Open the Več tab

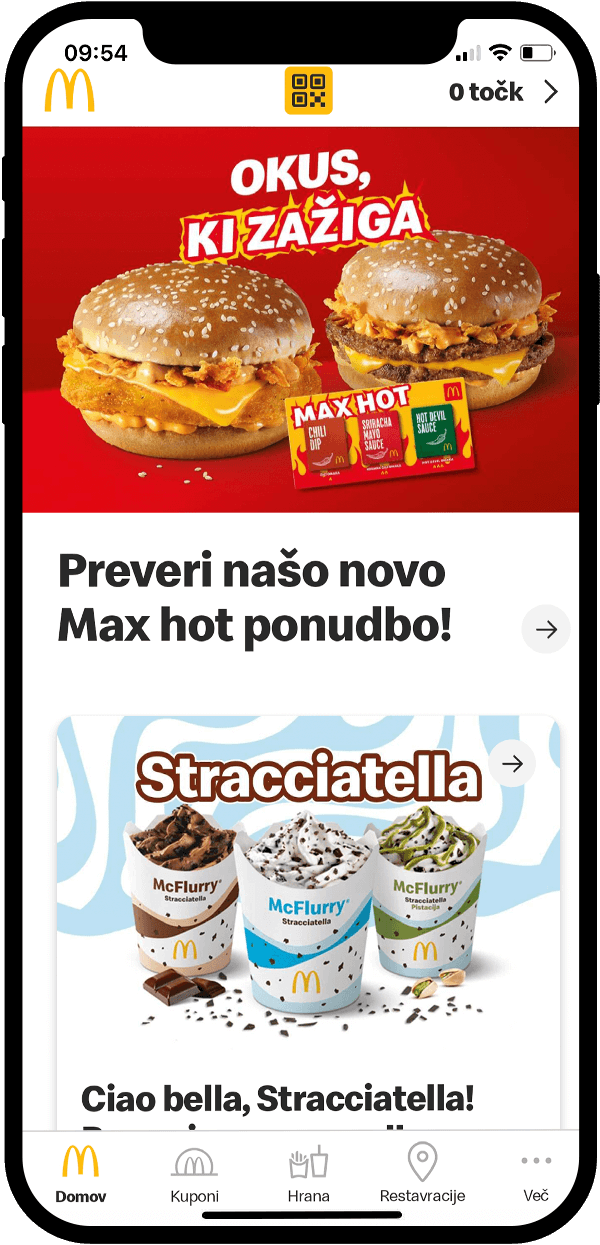click(x=536, y=1173)
